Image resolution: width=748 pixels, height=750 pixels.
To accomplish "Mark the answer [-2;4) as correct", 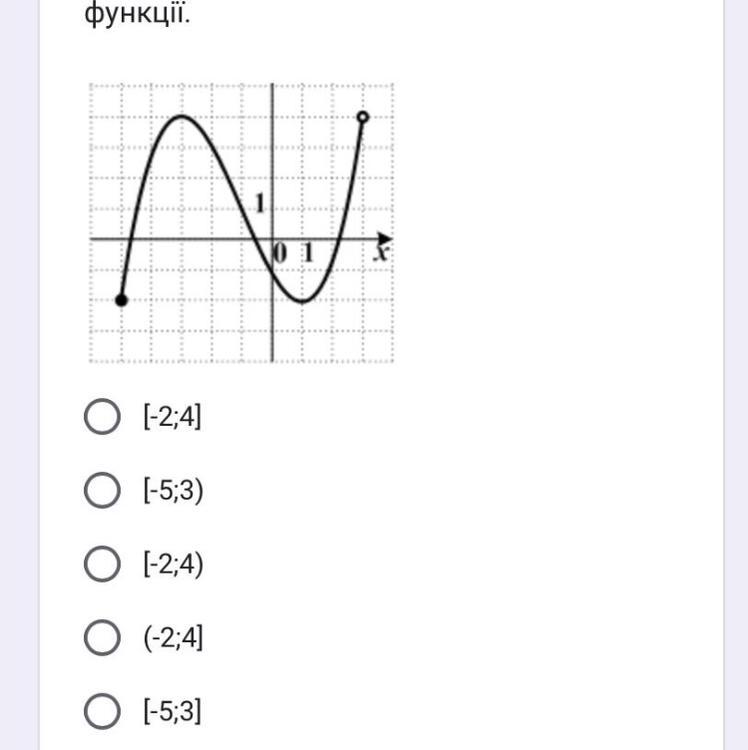I will pyautogui.click(x=101, y=564).
